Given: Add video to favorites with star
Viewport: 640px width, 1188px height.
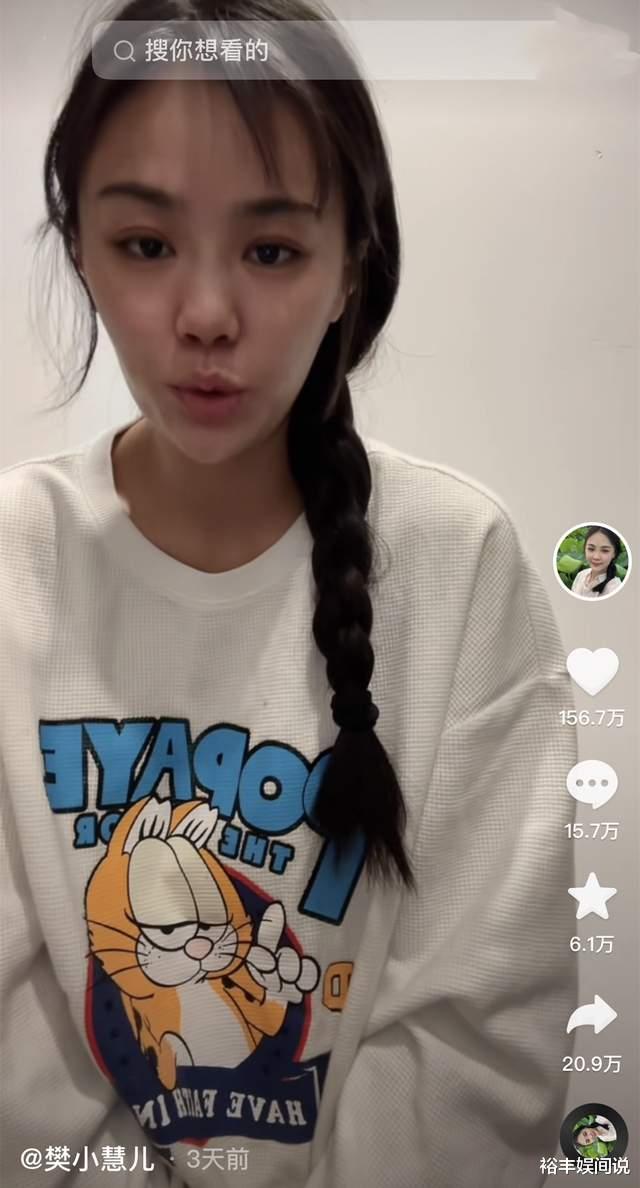Looking at the screenshot, I should [x=592, y=896].
